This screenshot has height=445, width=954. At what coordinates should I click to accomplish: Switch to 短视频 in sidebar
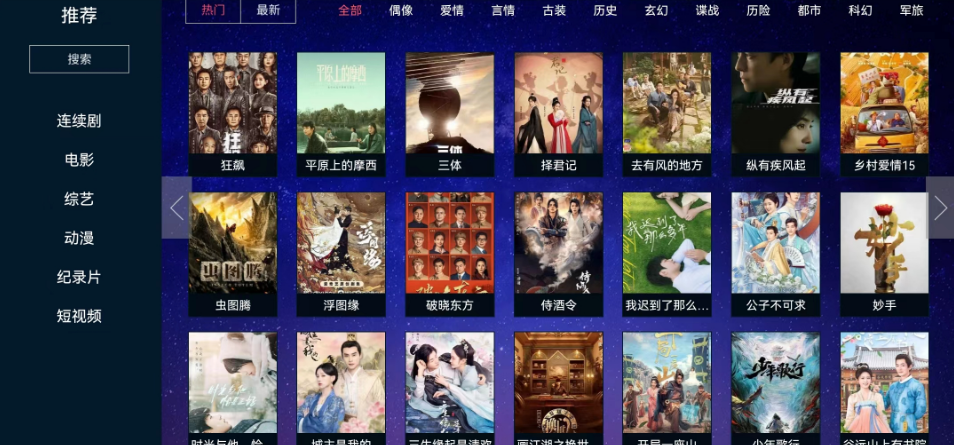[79, 316]
